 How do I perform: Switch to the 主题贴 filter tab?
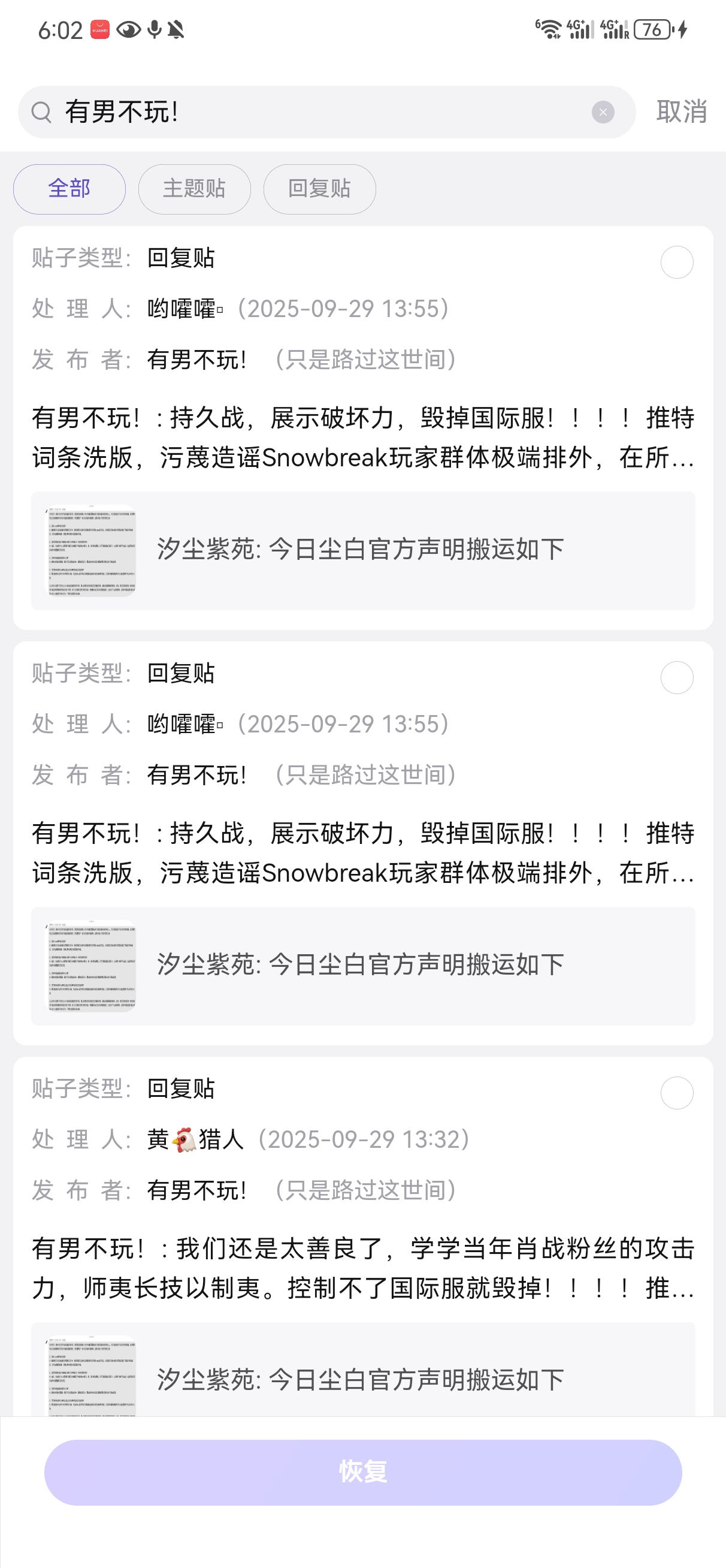tap(194, 189)
